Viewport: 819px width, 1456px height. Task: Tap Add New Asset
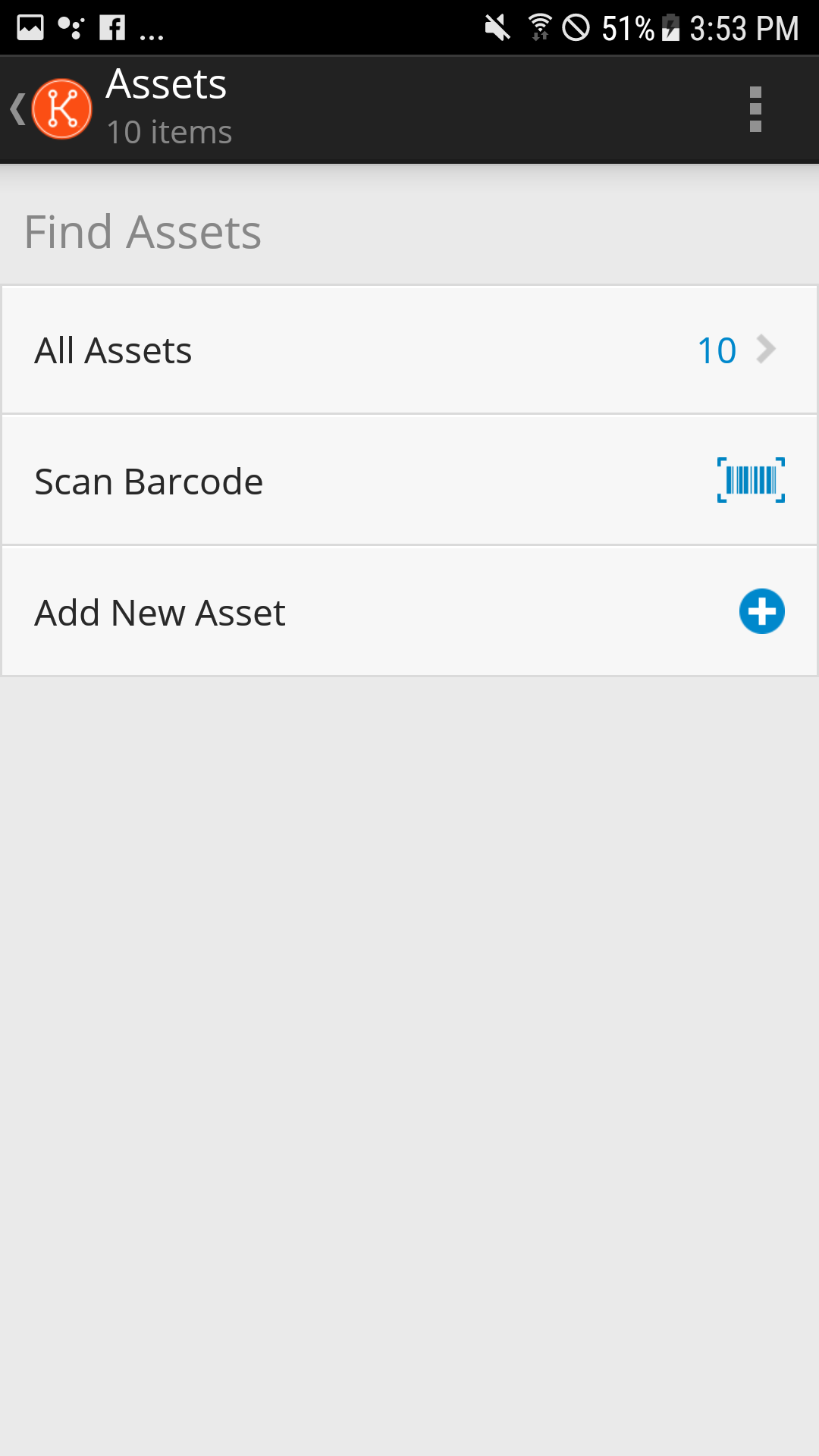coord(409,612)
